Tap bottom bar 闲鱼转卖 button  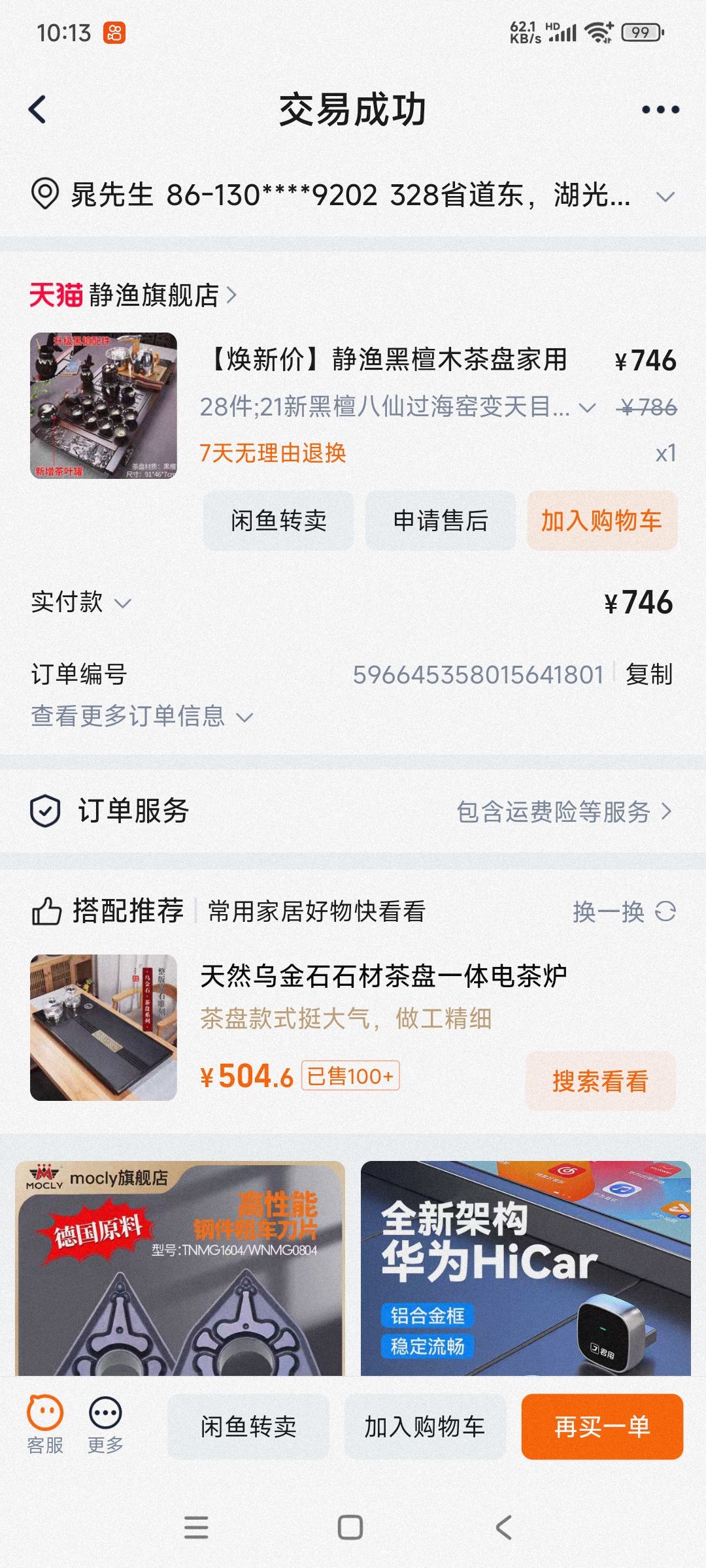pyautogui.click(x=248, y=1426)
